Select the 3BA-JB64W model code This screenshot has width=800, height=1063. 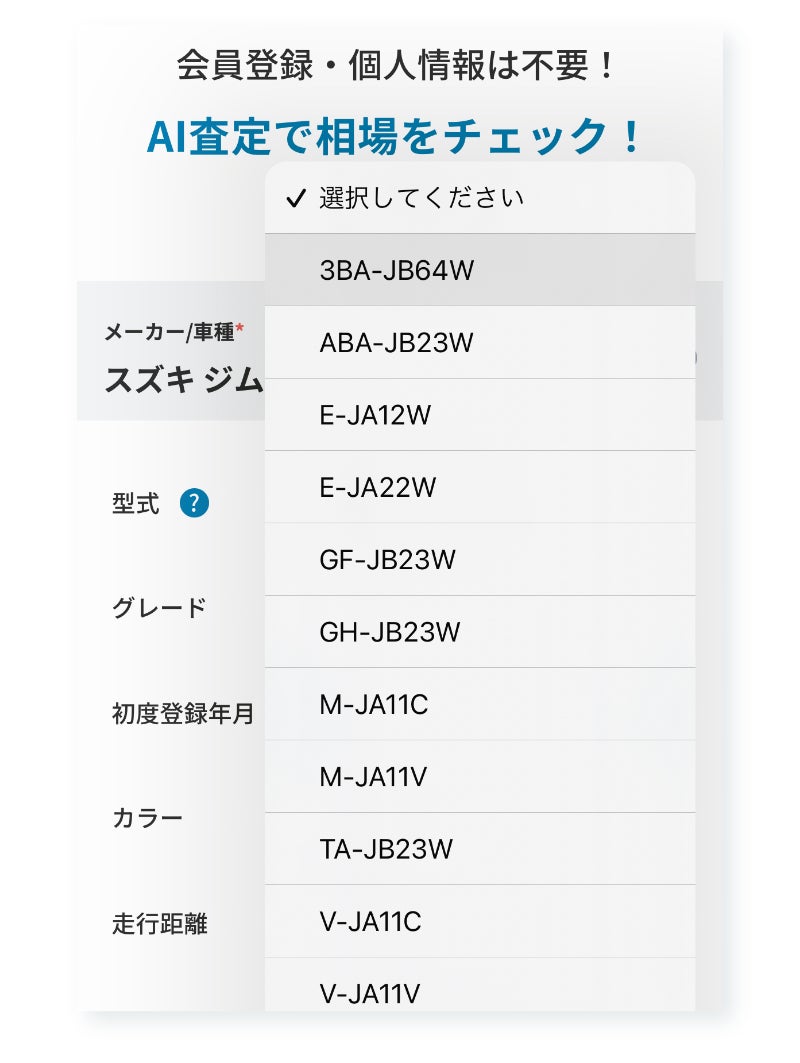click(480, 270)
